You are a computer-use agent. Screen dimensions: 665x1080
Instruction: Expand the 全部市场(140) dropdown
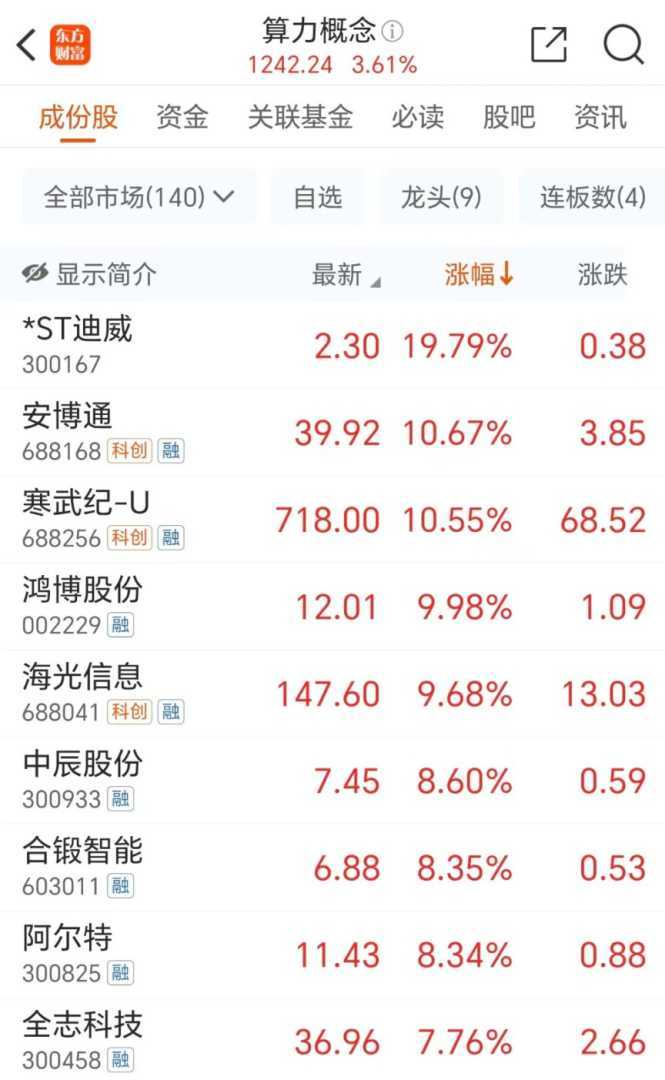pyautogui.click(x=139, y=197)
